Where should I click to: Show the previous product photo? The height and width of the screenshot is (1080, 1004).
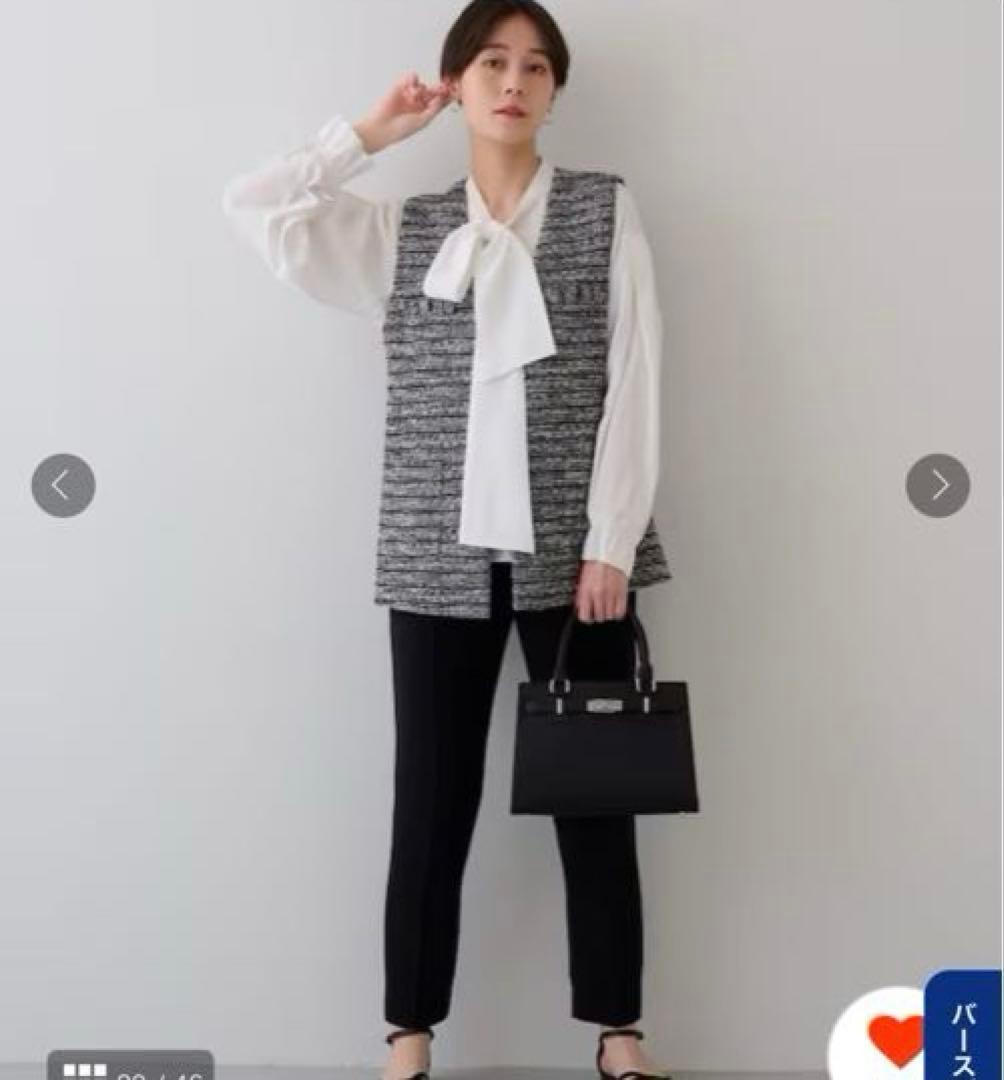63,485
